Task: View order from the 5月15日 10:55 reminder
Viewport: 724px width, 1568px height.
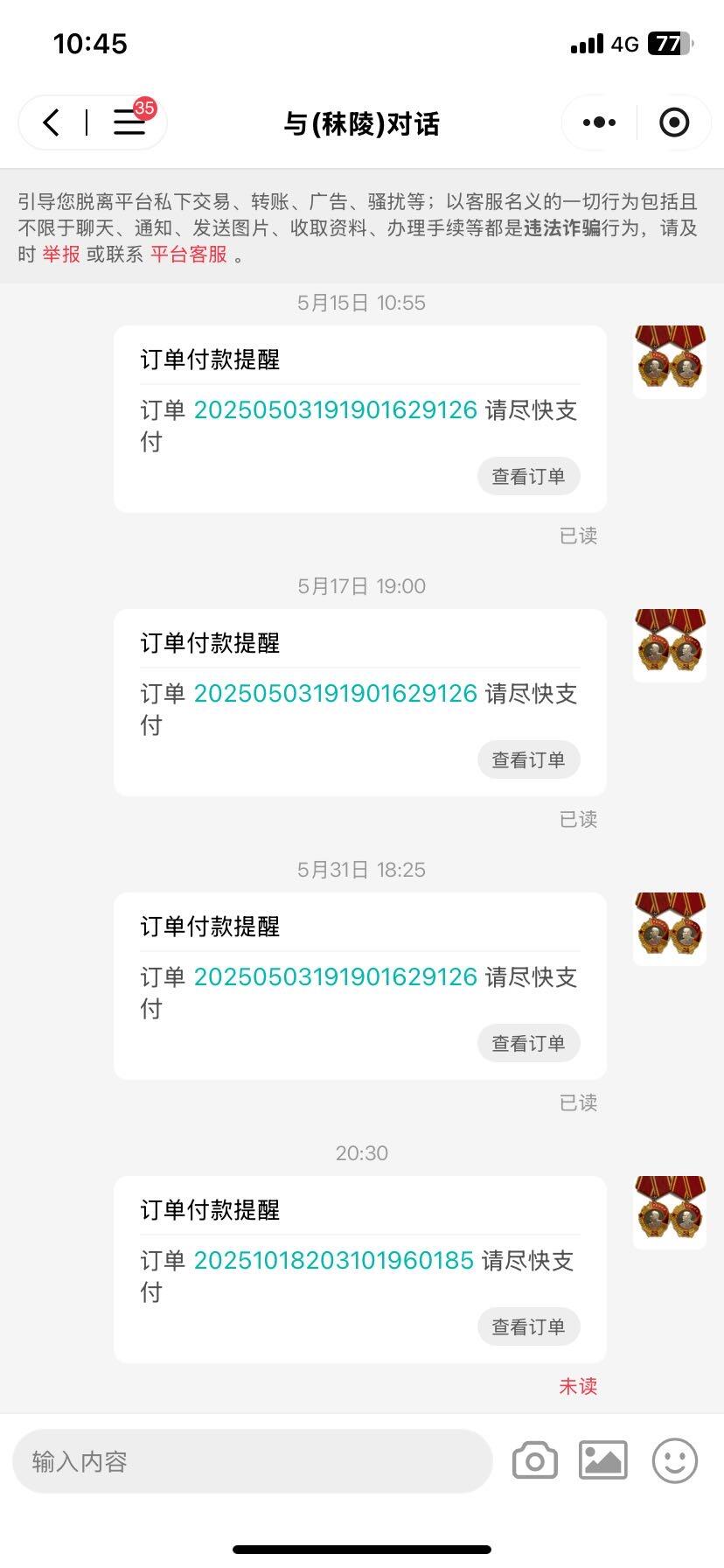Action: click(x=528, y=476)
